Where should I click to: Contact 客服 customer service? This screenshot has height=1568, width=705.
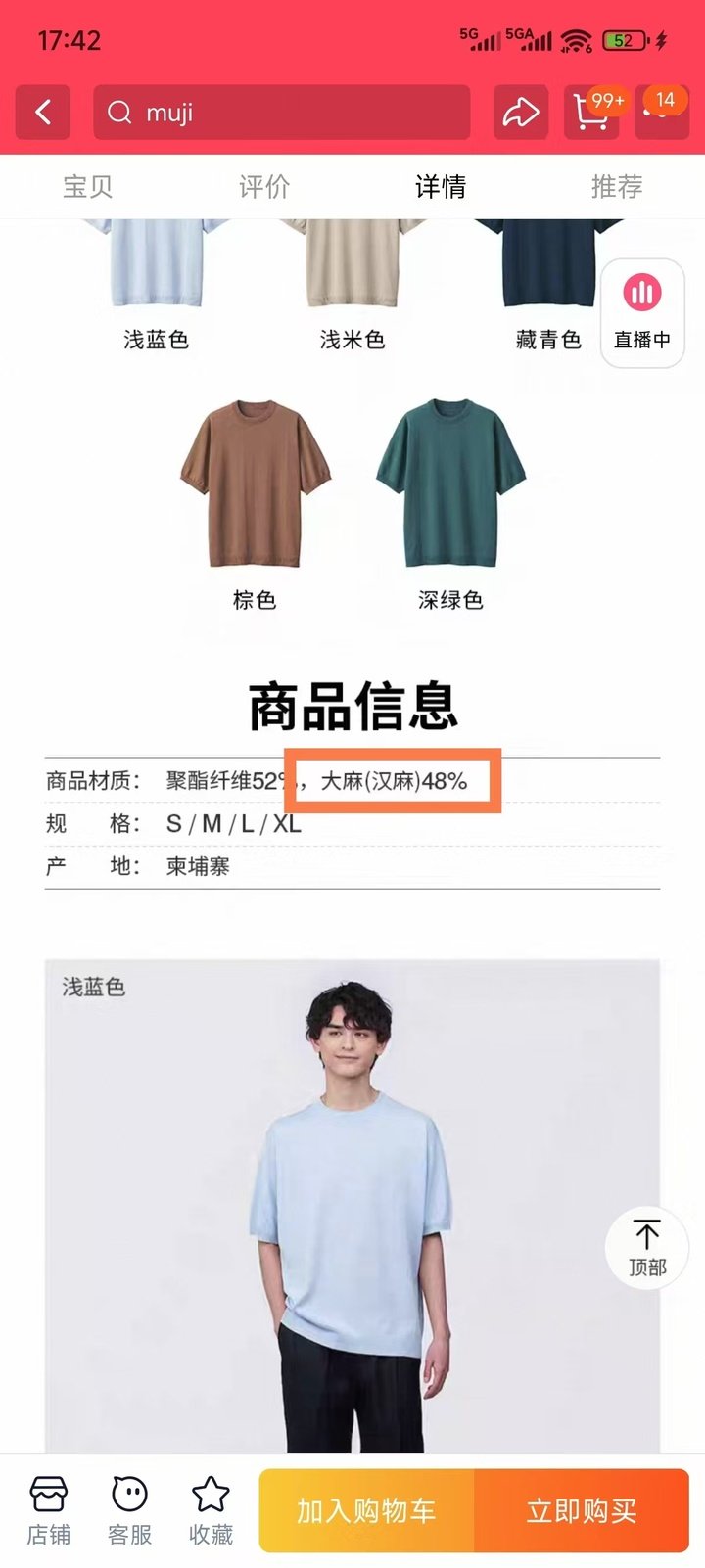[129, 1510]
